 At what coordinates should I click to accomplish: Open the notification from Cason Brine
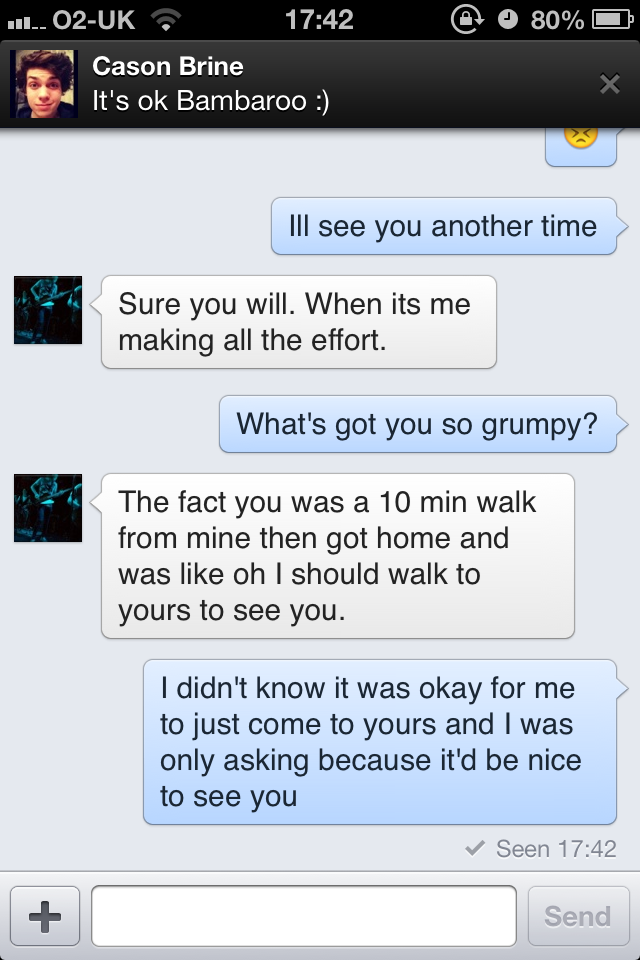point(300,84)
